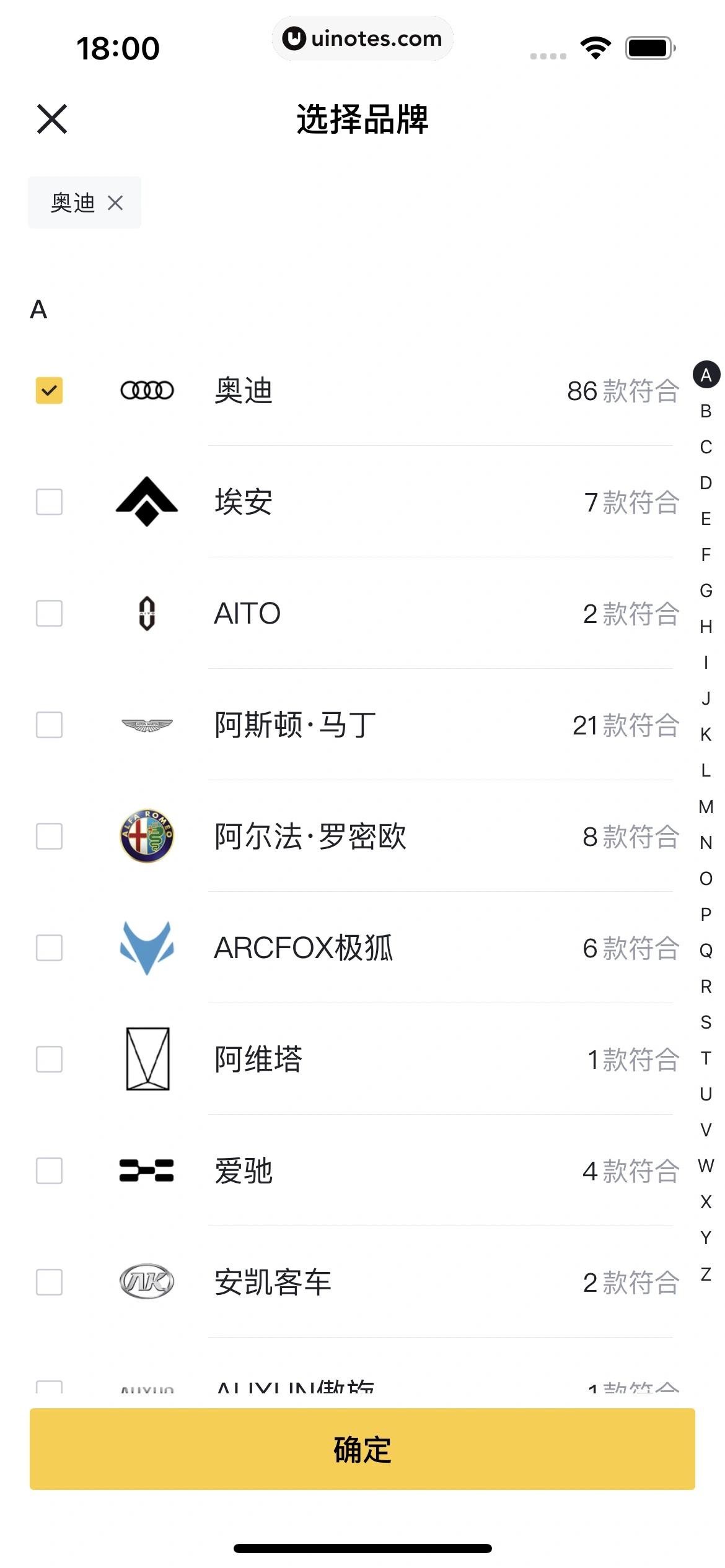The height and width of the screenshot is (1568, 725).
Task: Confirm selection with the 确定 button
Action: pos(362,1449)
